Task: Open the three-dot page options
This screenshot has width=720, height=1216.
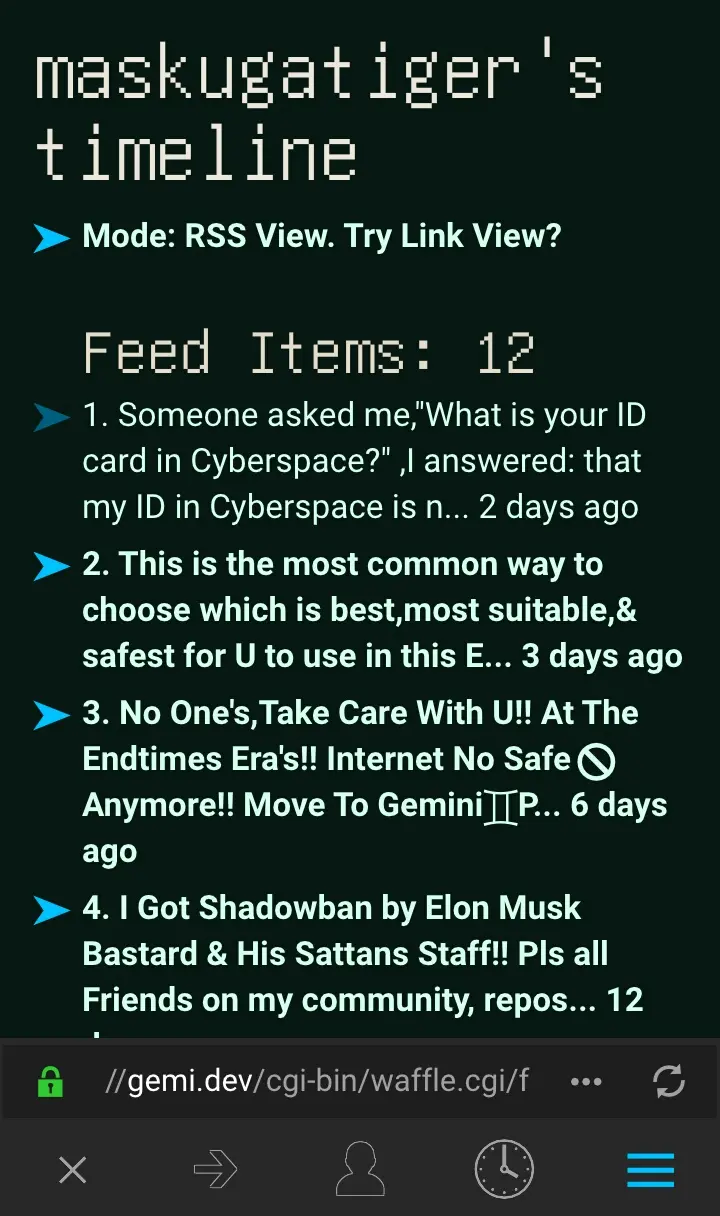Action: pyautogui.click(x=586, y=1082)
